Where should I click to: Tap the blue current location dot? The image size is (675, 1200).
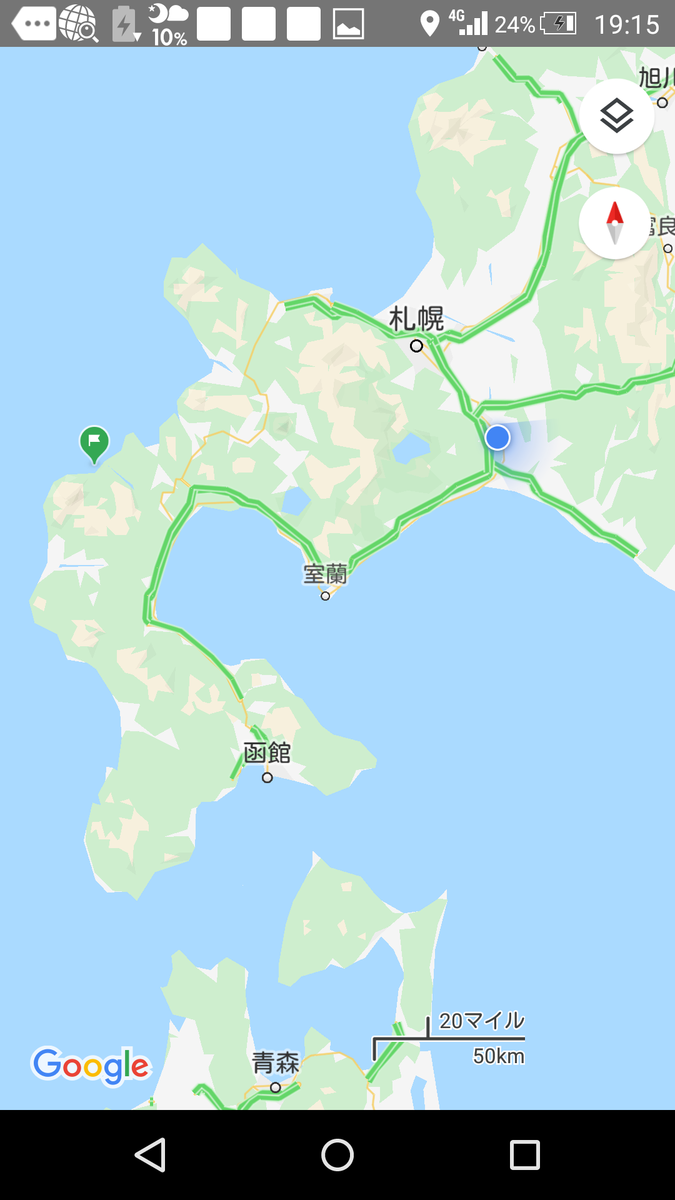pos(497,437)
